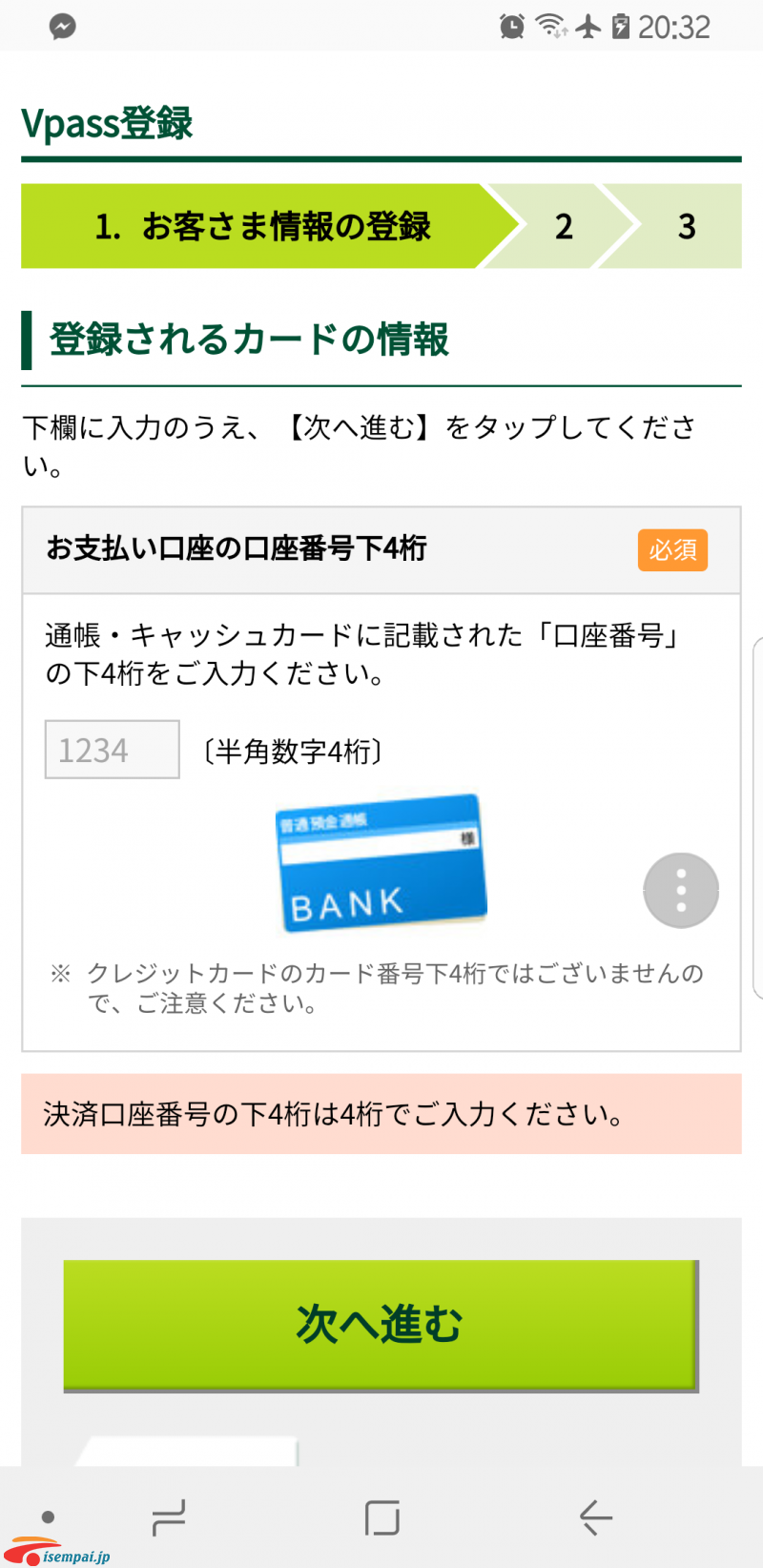Go to the home screen
The width and height of the screenshot is (763, 1568).
click(x=382, y=1516)
